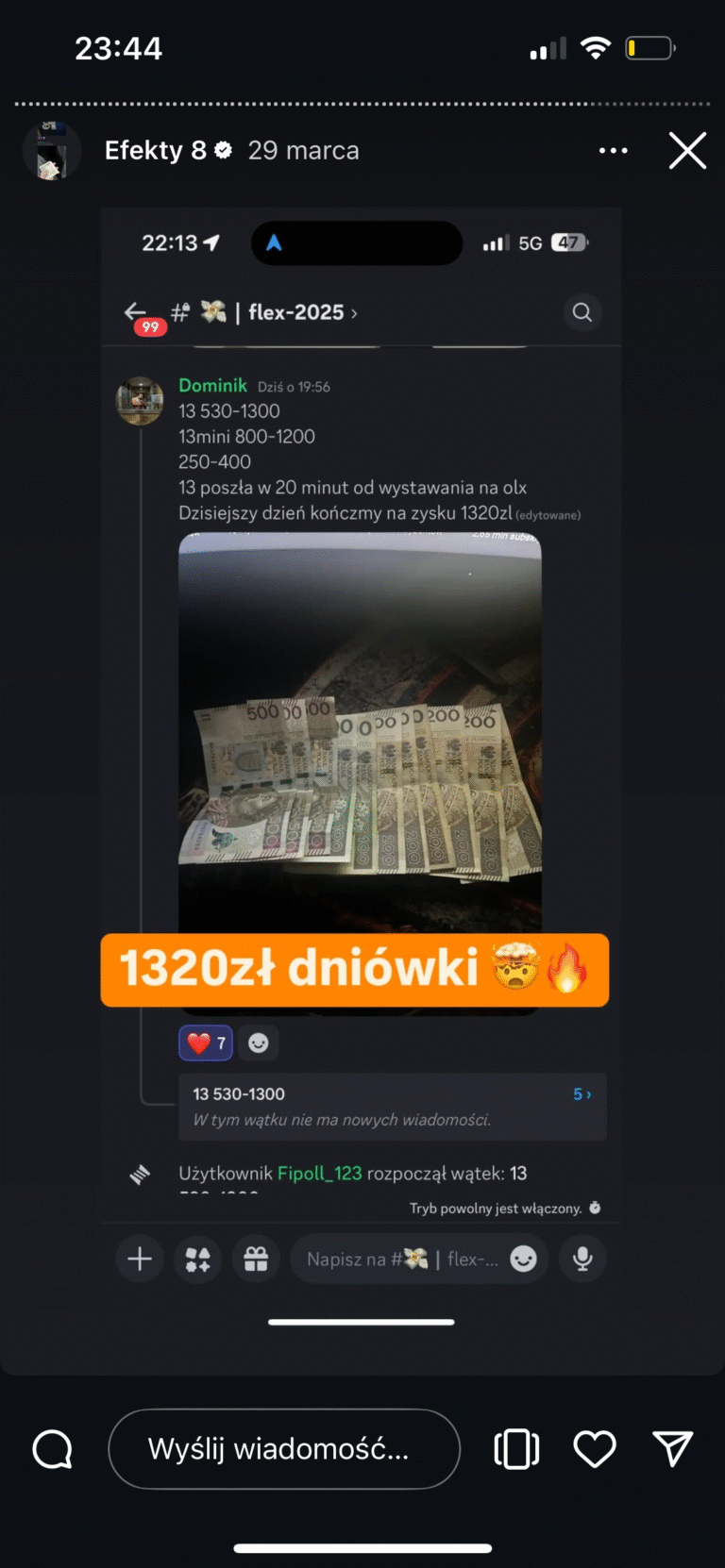
Task: Tap the Efekty 8 highlight name
Action: click(x=156, y=150)
